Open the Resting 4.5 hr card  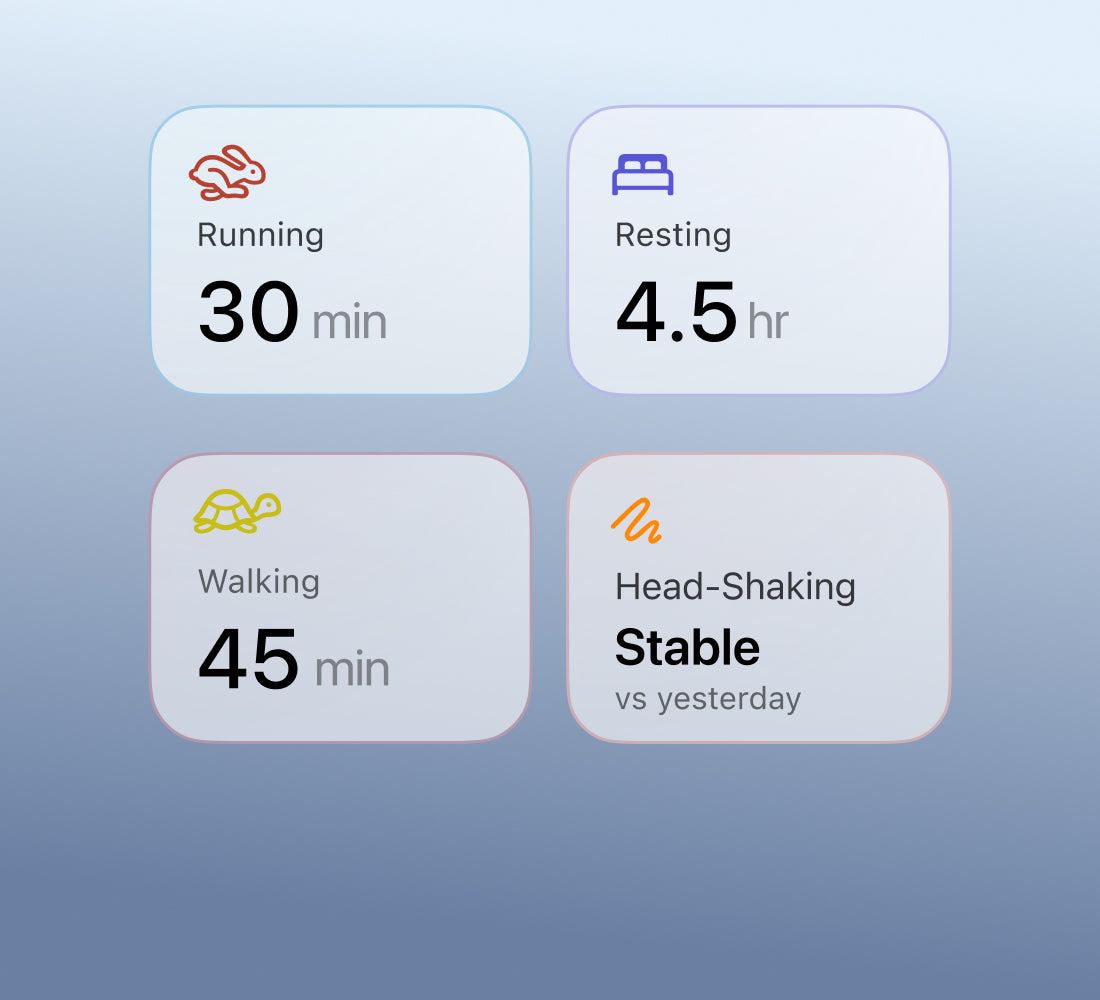point(758,250)
